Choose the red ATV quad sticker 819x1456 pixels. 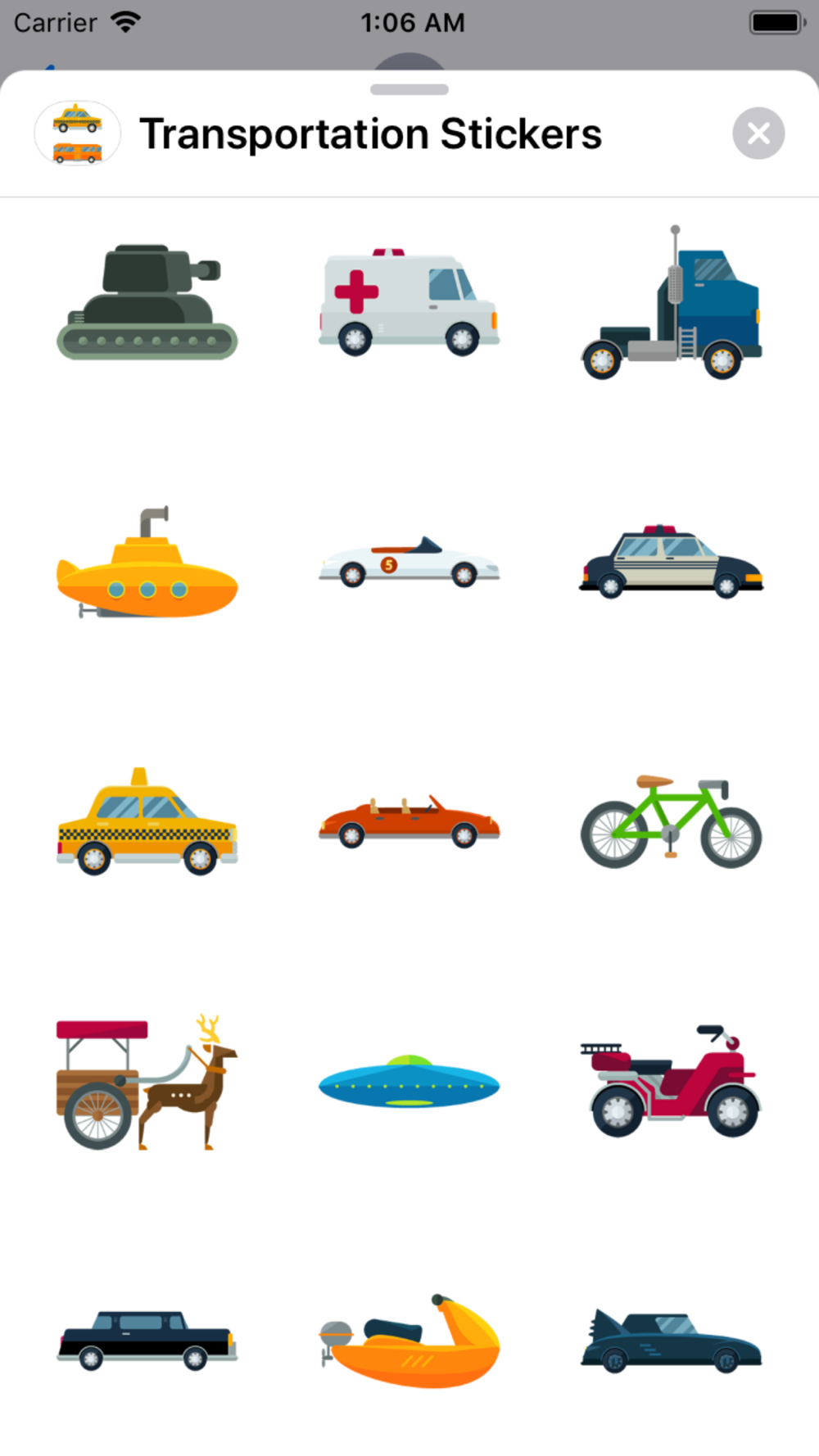coord(671,1081)
